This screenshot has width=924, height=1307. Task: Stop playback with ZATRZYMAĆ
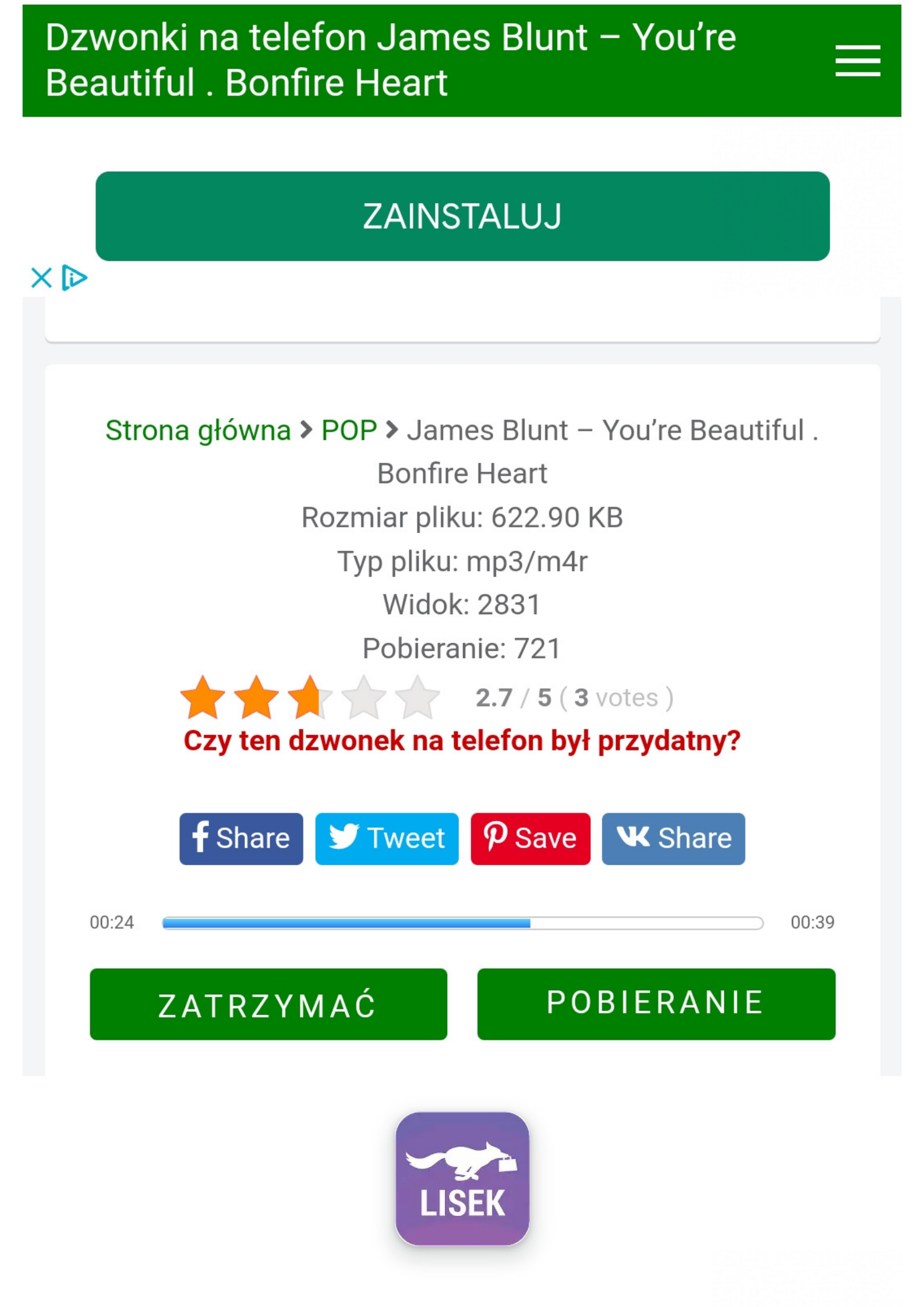coord(268,1004)
